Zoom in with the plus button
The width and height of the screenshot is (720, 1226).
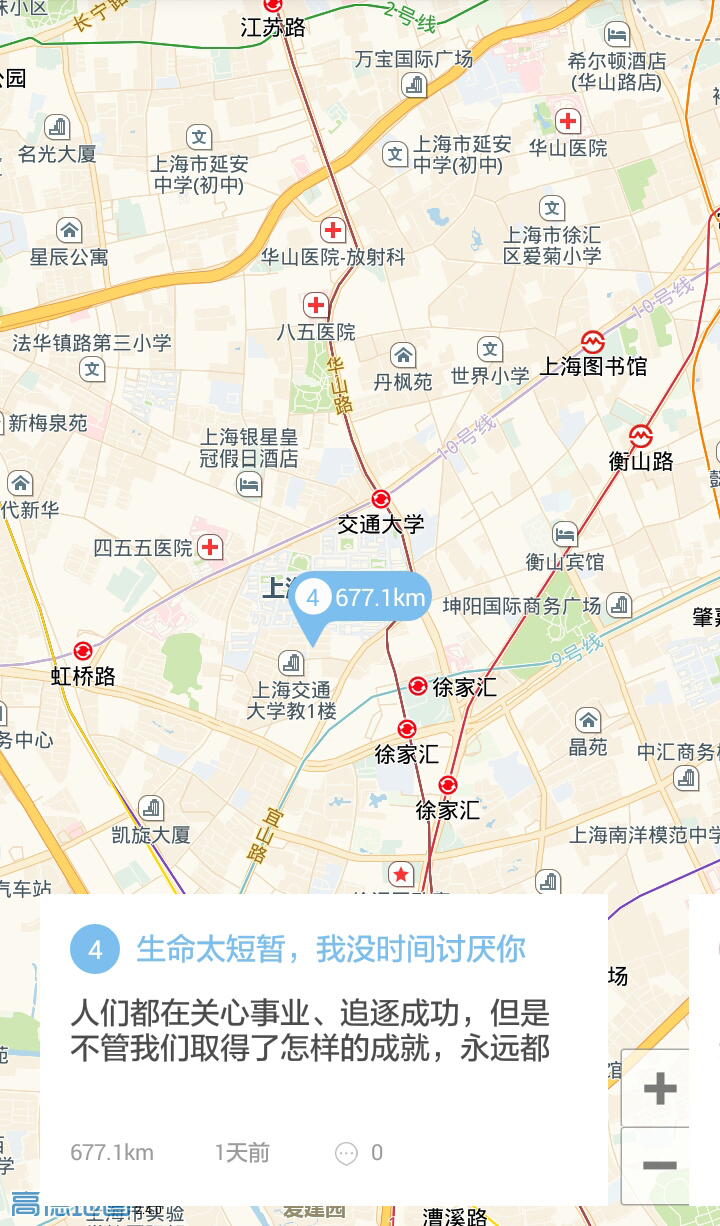pos(659,1088)
